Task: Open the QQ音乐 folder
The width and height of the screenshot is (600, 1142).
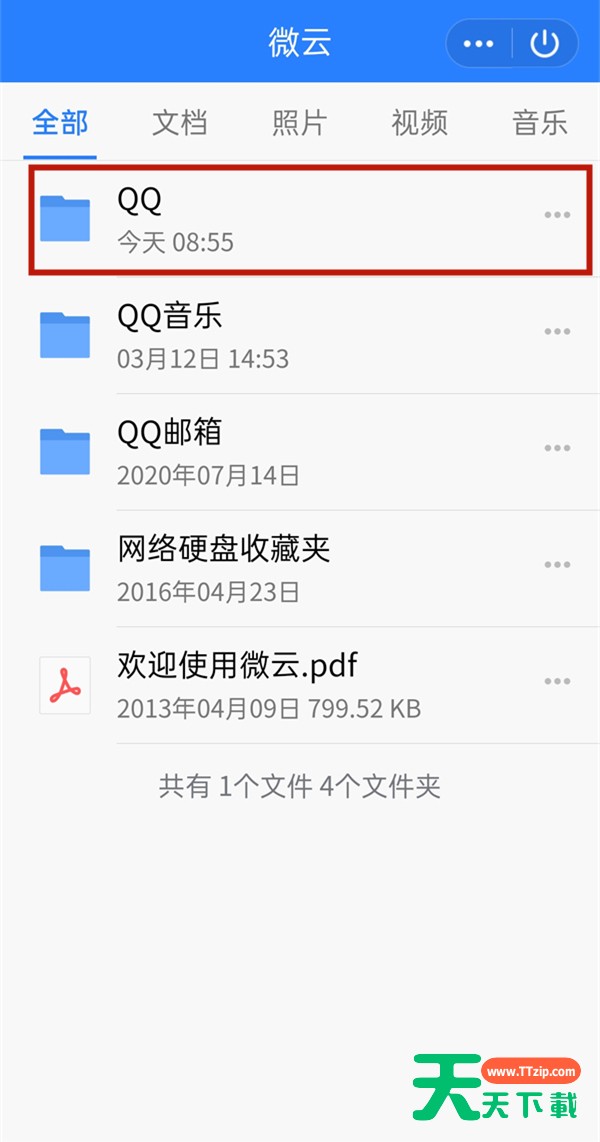Action: coord(300,335)
